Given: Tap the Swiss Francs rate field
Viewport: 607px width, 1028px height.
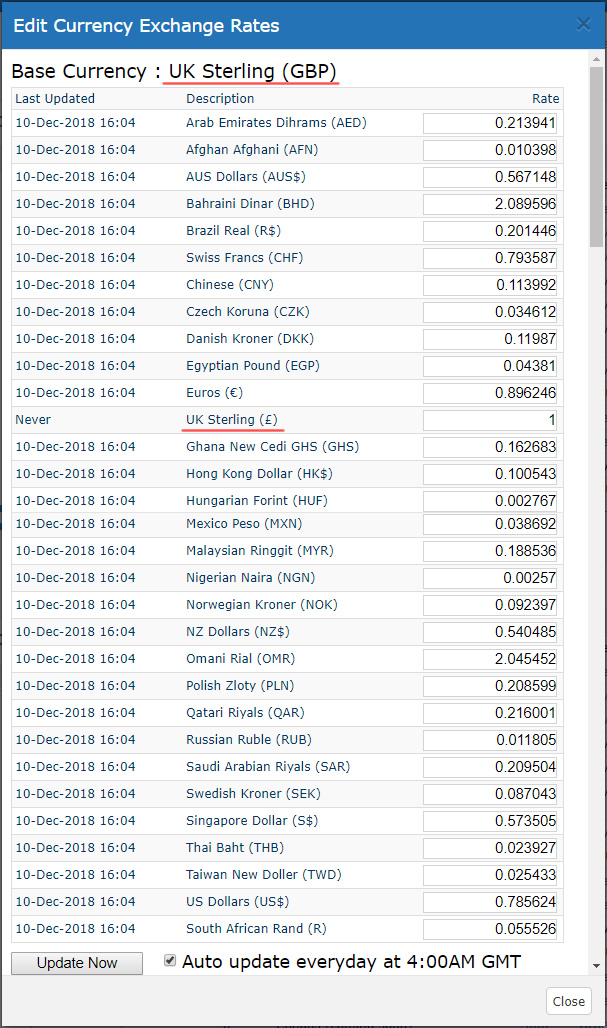Looking at the screenshot, I should (490, 258).
